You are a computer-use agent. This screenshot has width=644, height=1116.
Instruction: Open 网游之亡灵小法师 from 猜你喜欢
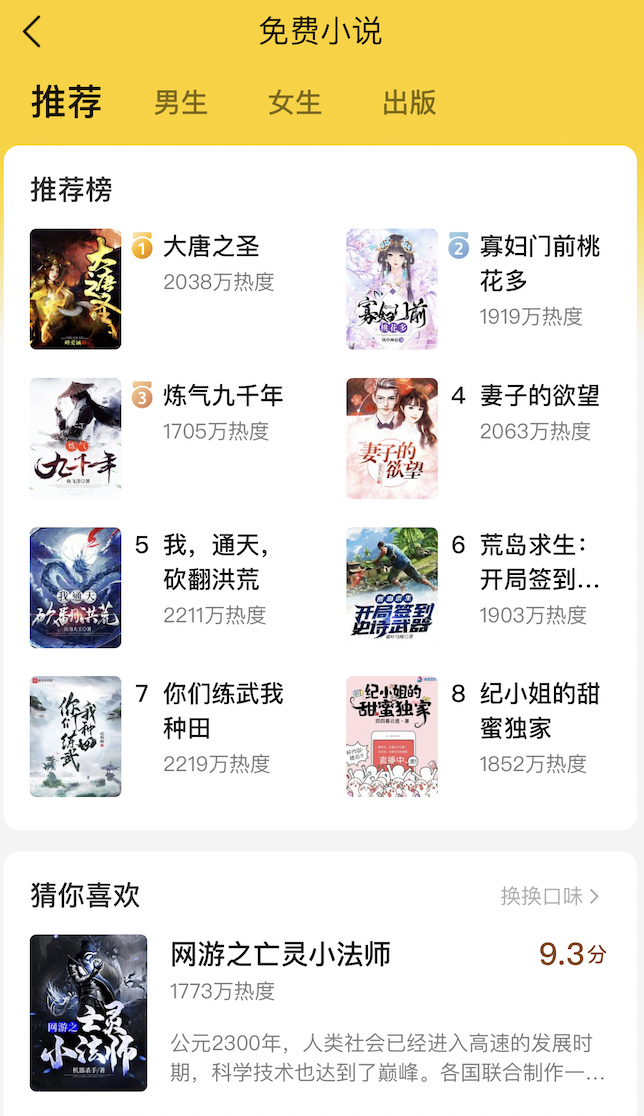[x=280, y=955]
